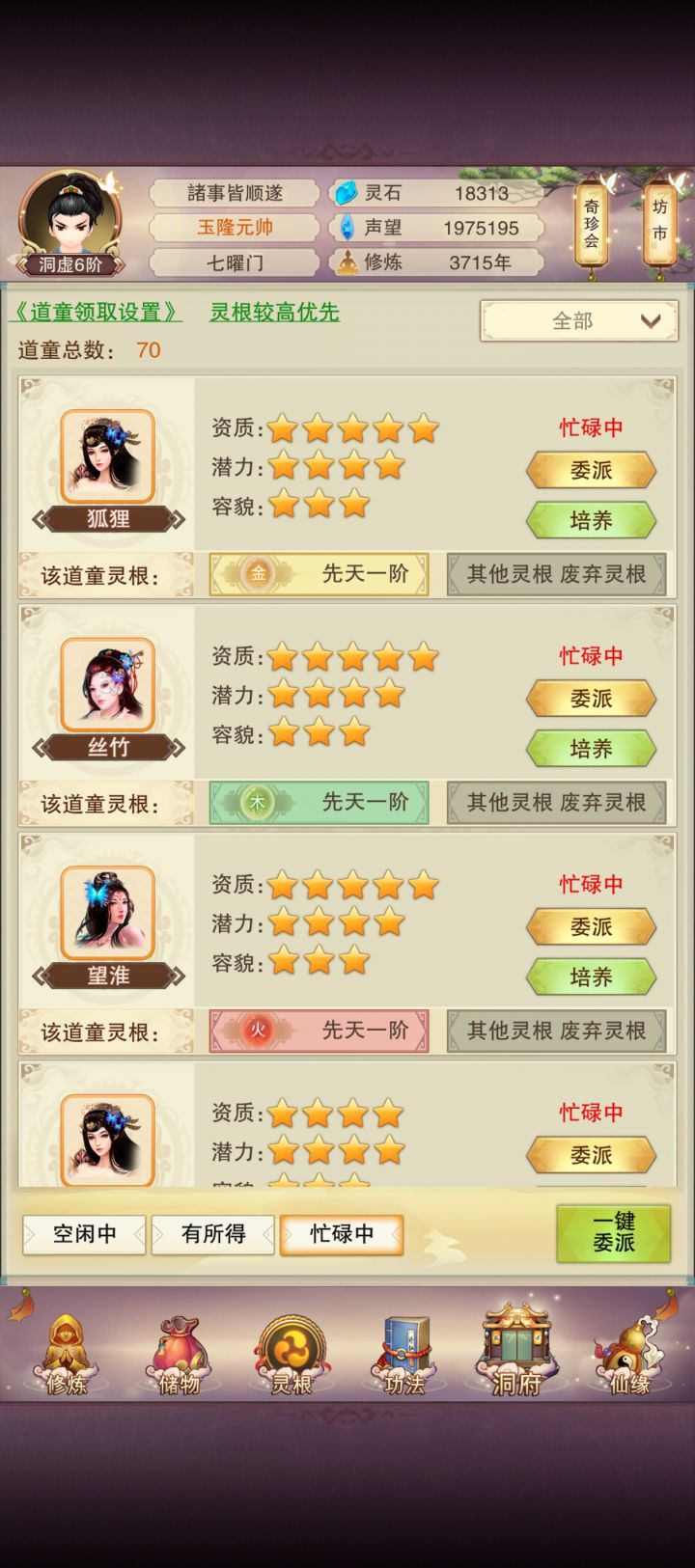Open the 全部 dropdown selector
This screenshot has width=695, height=1568.
pyautogui.click(x=577, y=320)
